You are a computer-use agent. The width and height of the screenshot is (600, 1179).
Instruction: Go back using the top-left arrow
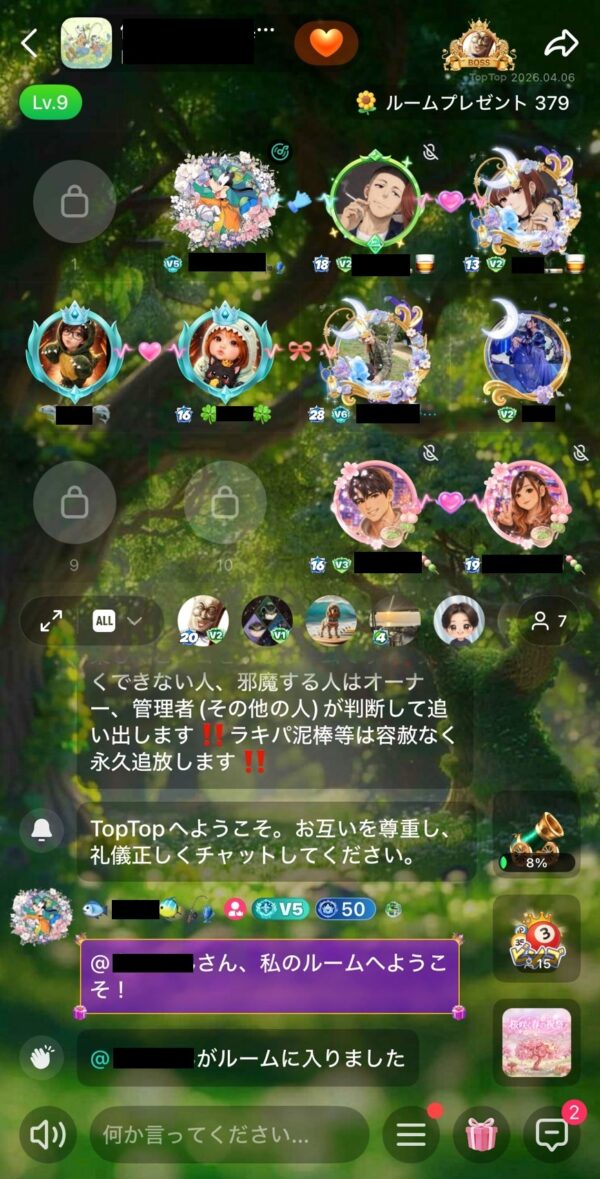pos(29,43)
